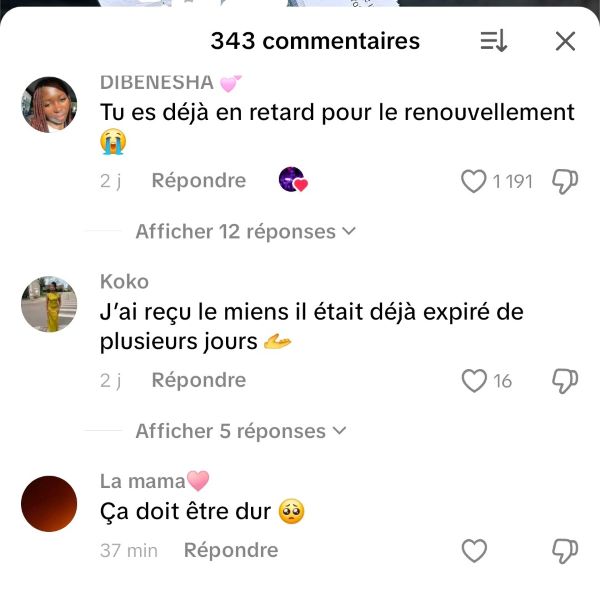Show the 5 replies under Koko's comment
This screenshot has height=592, width=600.
coord(240,431)
